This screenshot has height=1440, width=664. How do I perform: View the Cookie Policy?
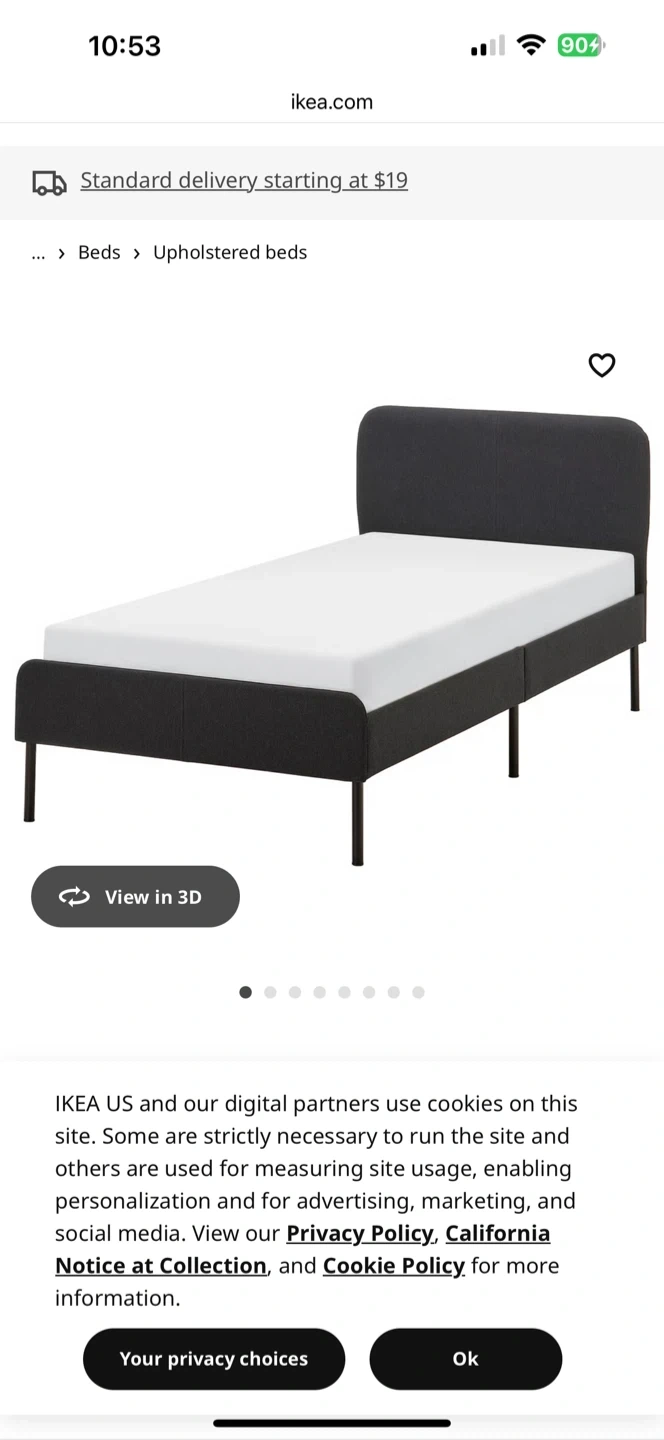click(x=393, y=1266)
